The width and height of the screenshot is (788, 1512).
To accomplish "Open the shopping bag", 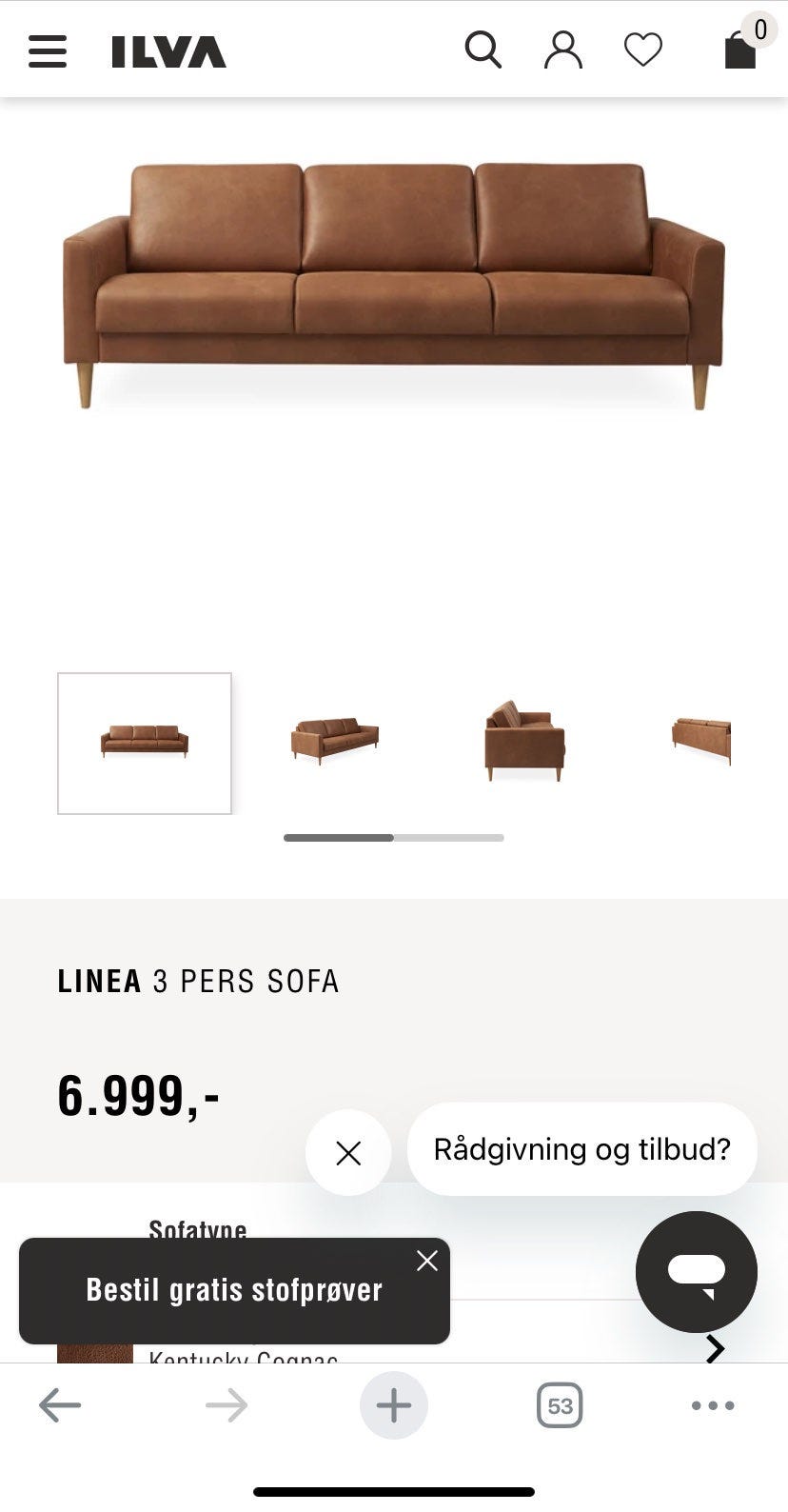I will pyautogui.click(x=740, y=50).
